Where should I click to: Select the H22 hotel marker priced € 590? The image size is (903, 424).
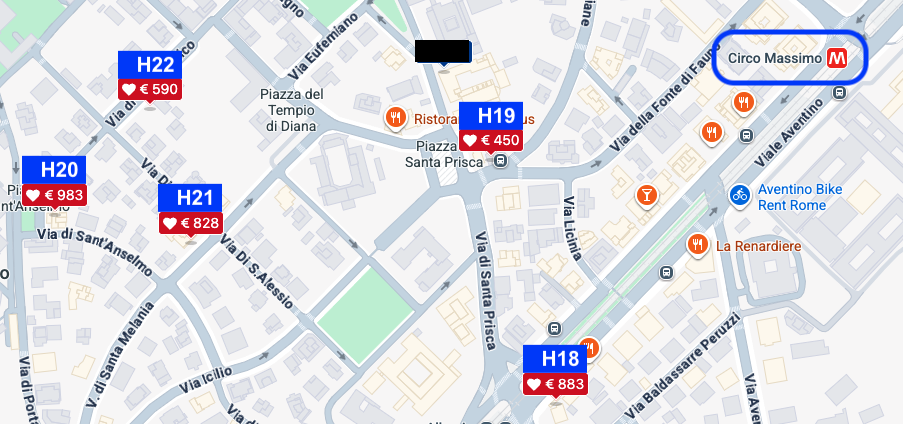(x=150, y=77)
